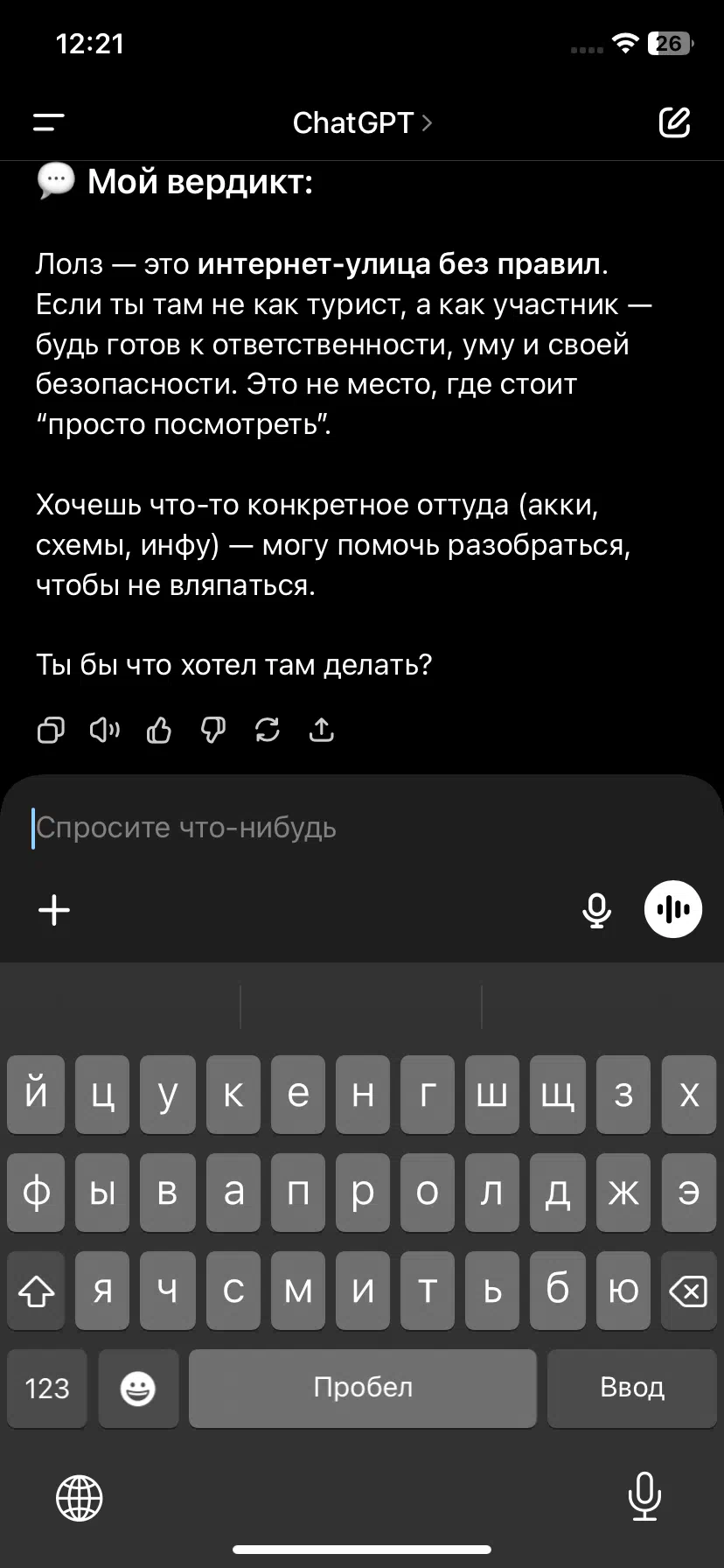Read the response aloud with speaker icon

pos(105,730)
